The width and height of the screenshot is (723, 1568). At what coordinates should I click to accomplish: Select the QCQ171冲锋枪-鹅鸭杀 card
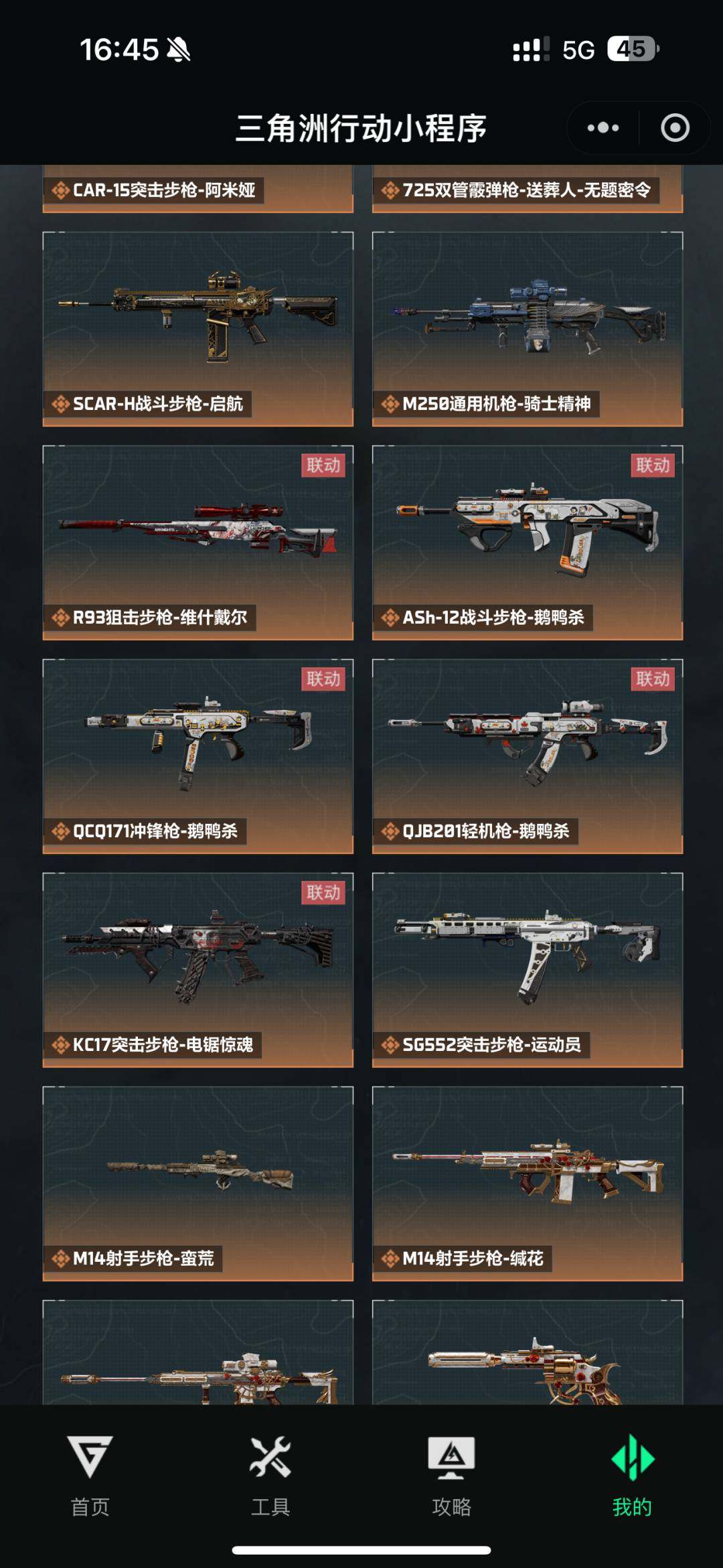click(x=197, y=756)
